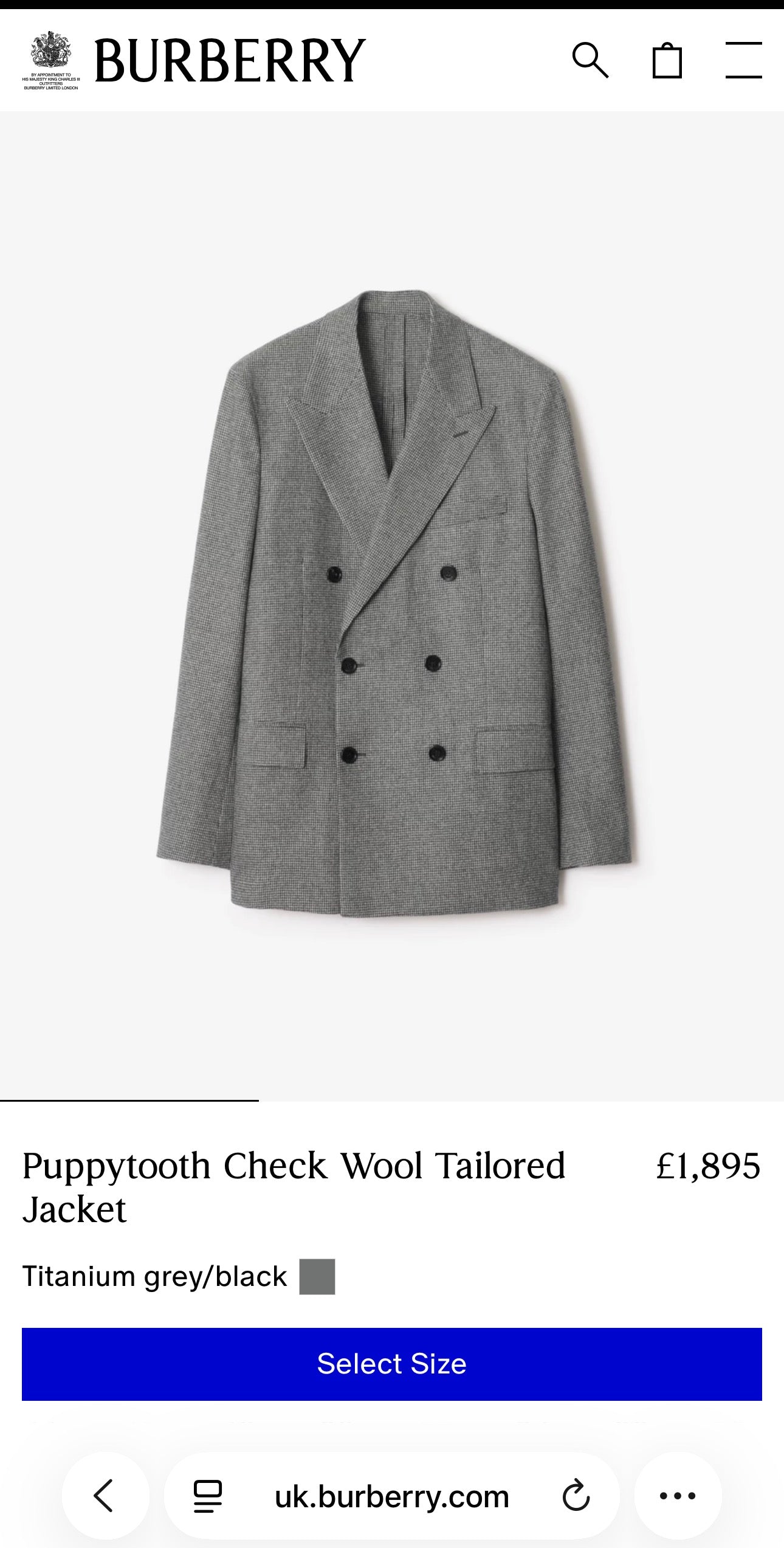The image size is (784, 1548).
Task: Tap the Select Size button
Action: 392,1364
